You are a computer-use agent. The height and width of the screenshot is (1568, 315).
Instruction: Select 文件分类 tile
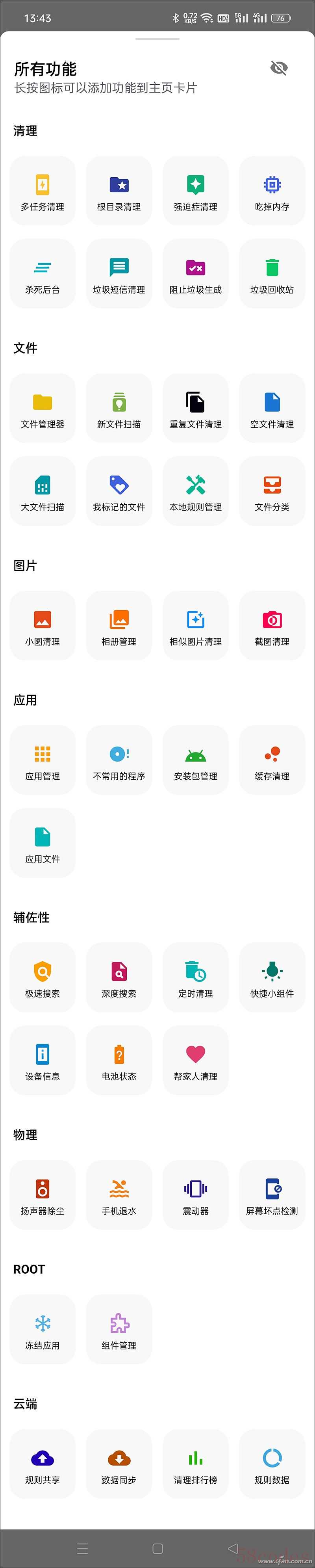272,491
